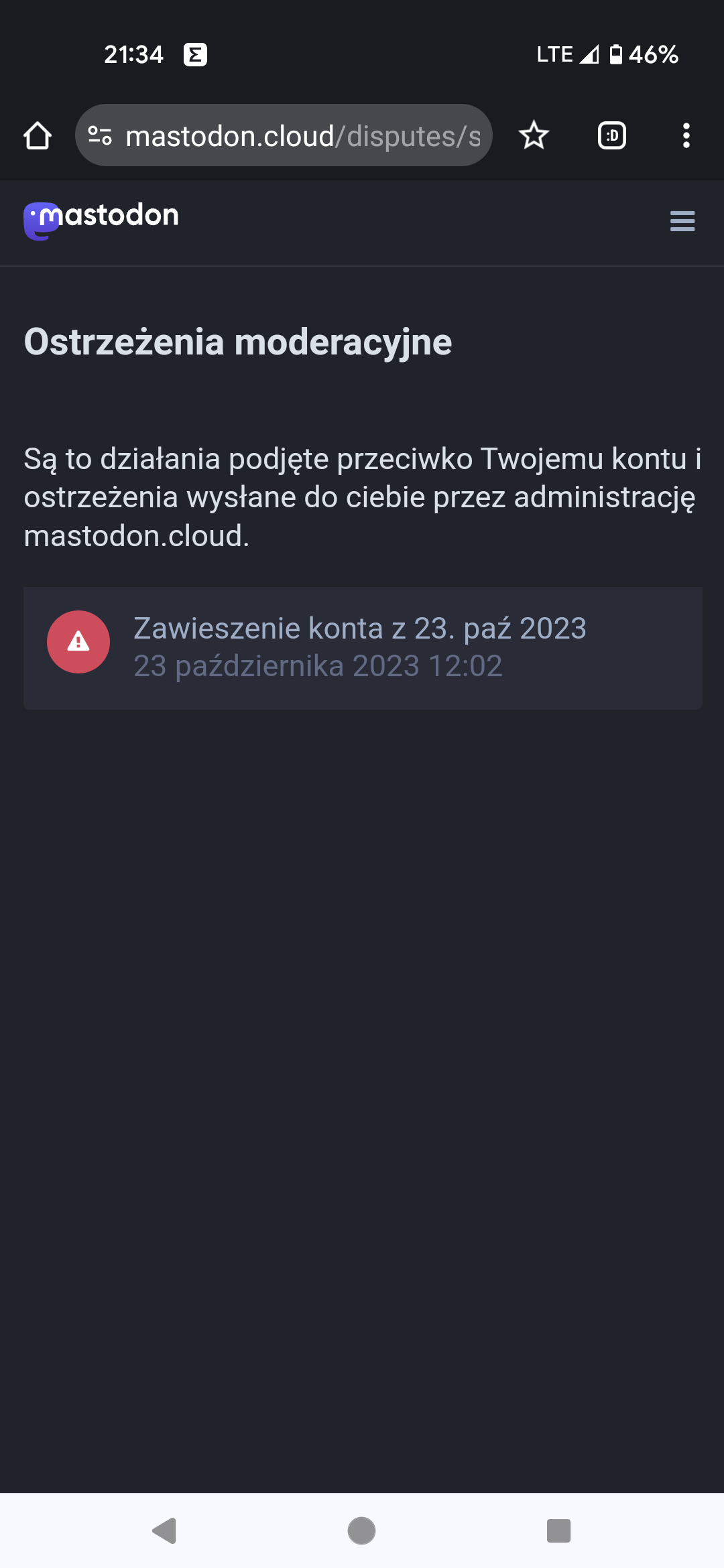Open the Mastodon hamburger menu
The height and width of the screenshot is (1568, 724).
(x=682, y=221)
